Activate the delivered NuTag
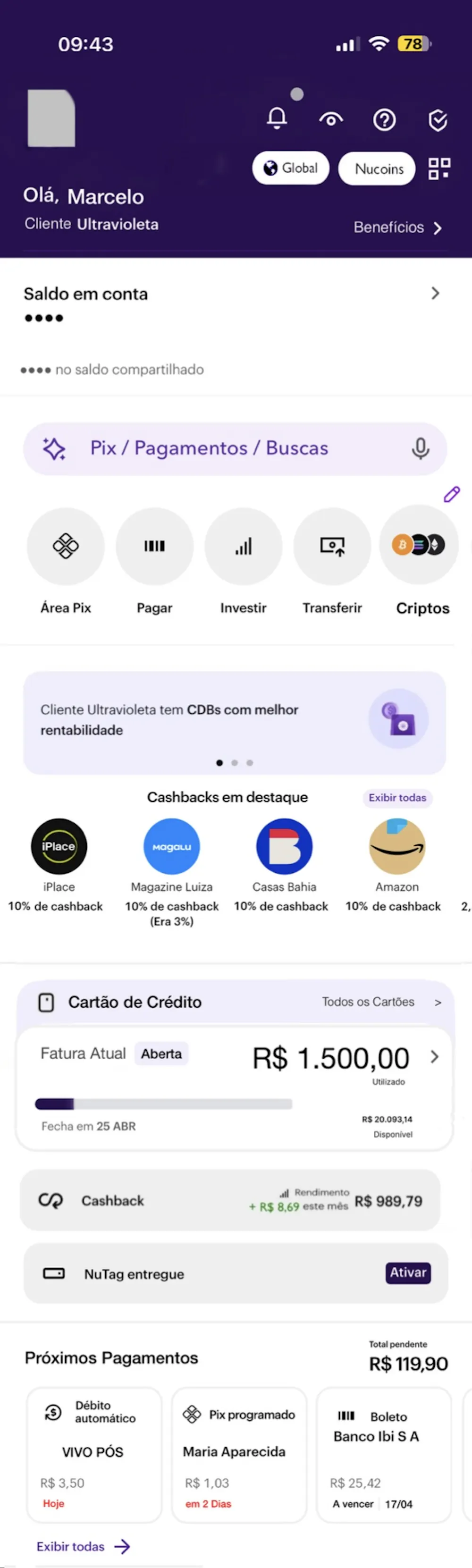 (408, 1273)
